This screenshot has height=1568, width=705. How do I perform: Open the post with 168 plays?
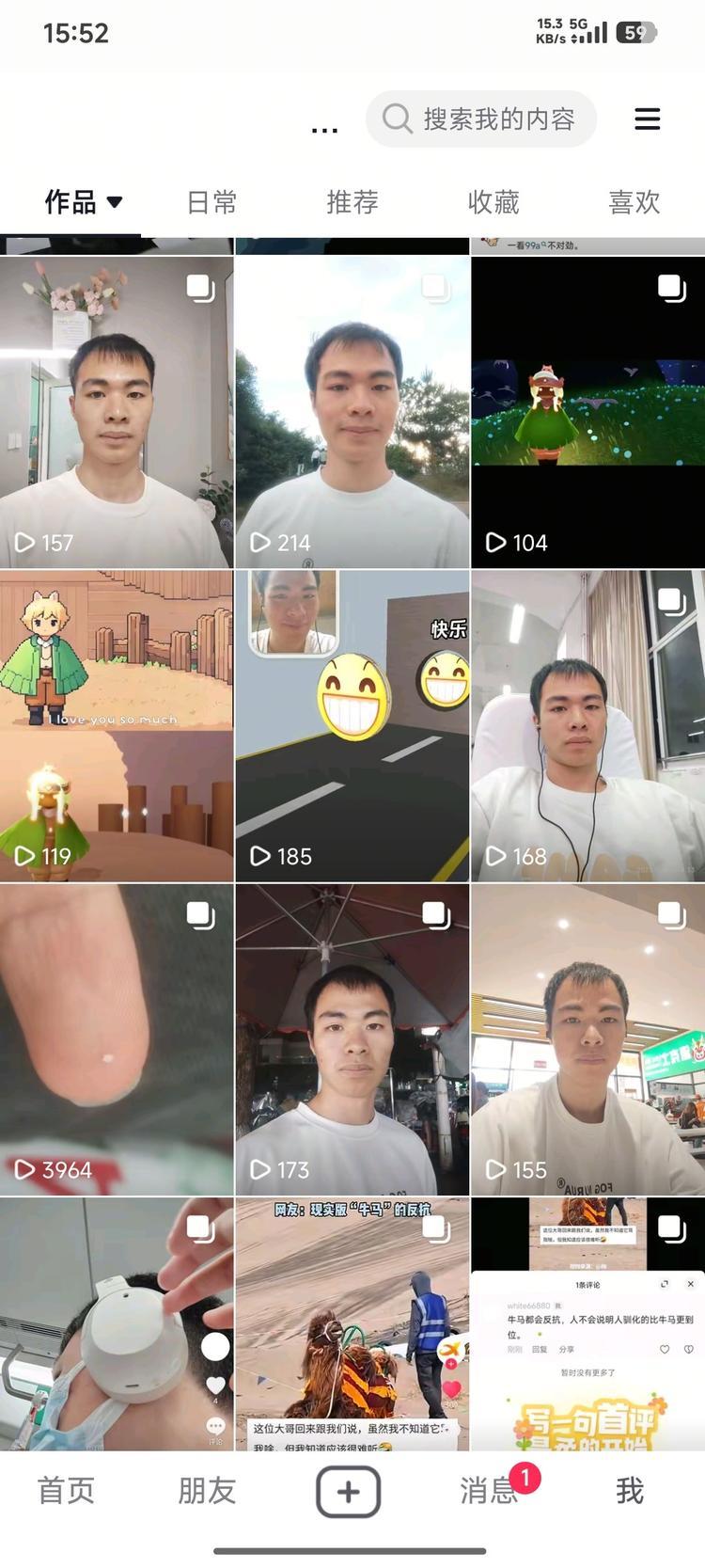point(587,725)
